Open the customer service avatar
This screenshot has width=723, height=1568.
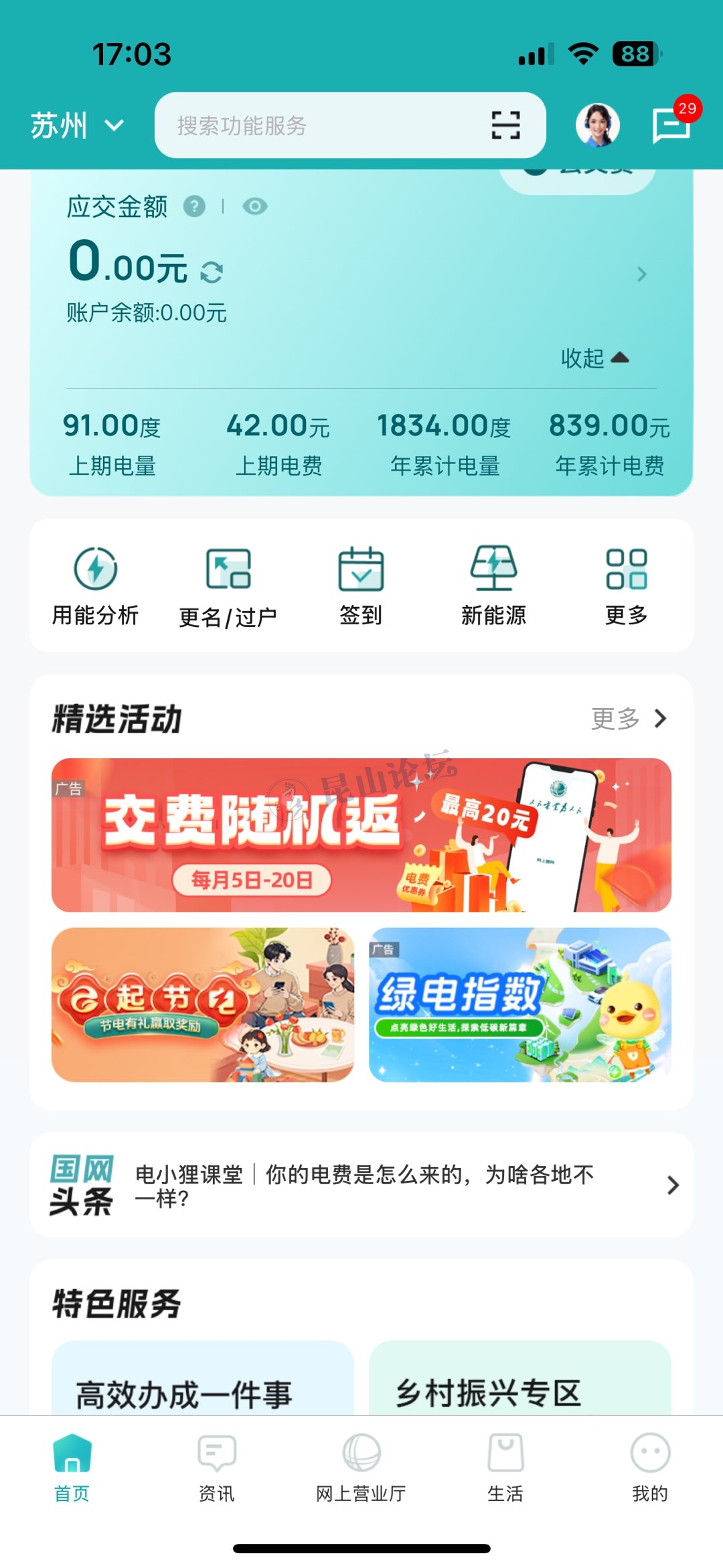(x=597, y=125)
